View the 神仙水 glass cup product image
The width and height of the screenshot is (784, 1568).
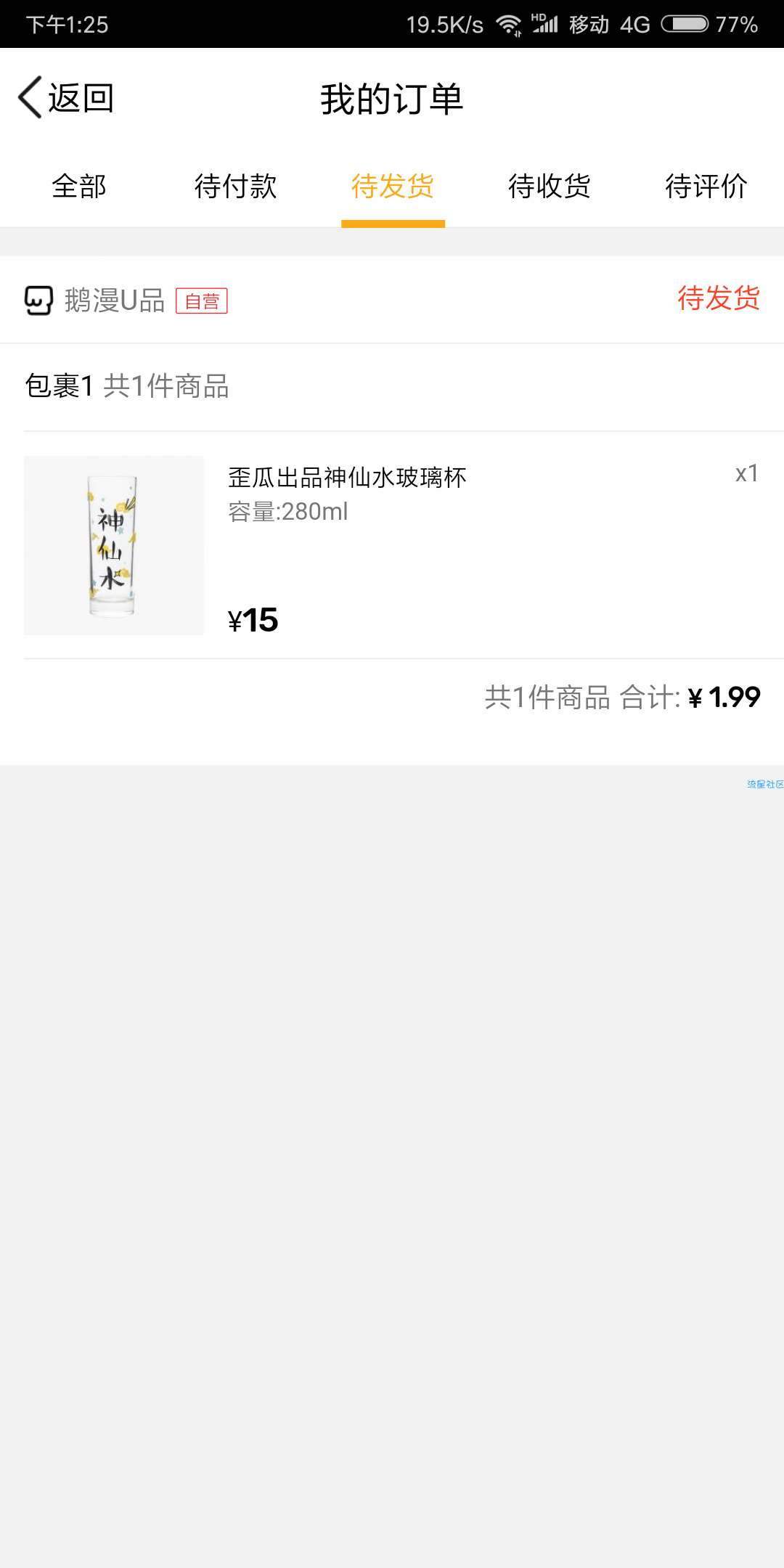point(114,545)
